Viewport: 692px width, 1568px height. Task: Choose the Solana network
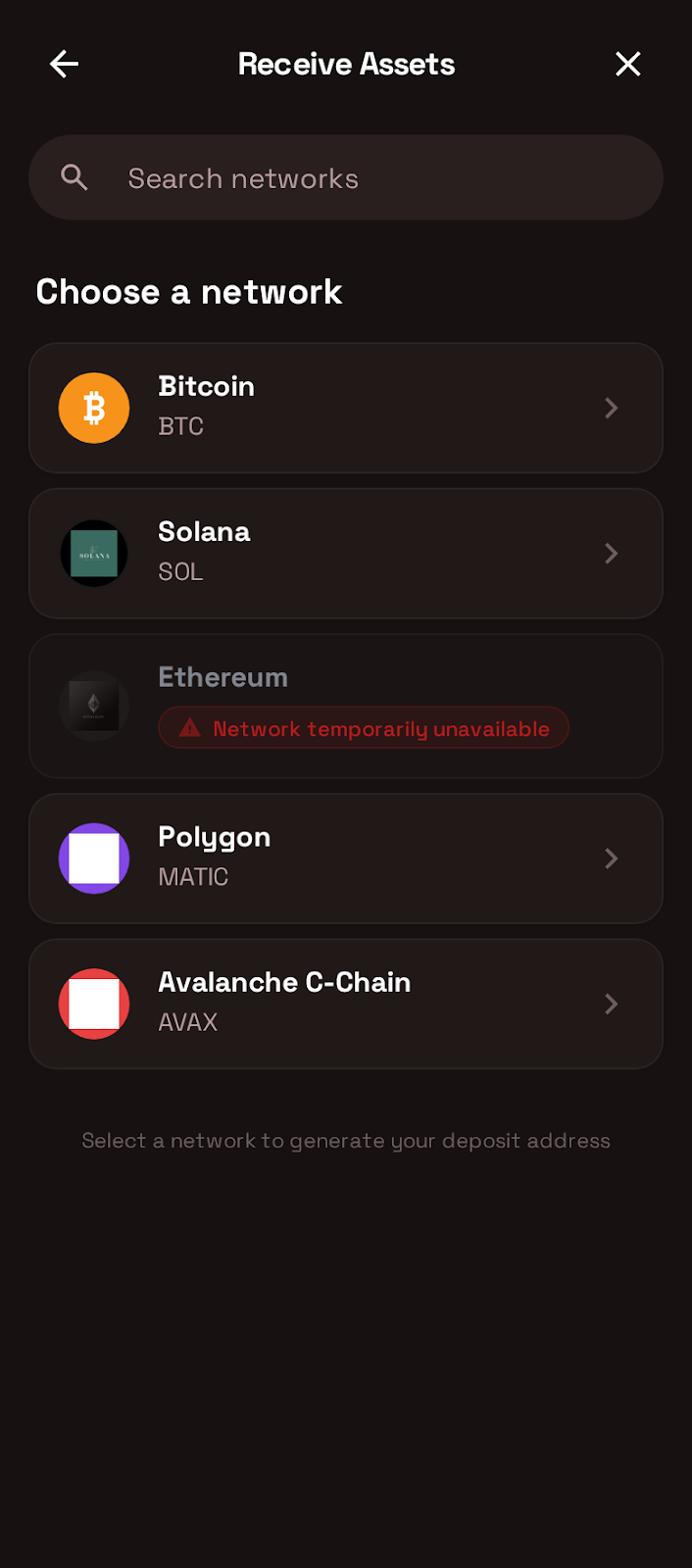[345, 554]
